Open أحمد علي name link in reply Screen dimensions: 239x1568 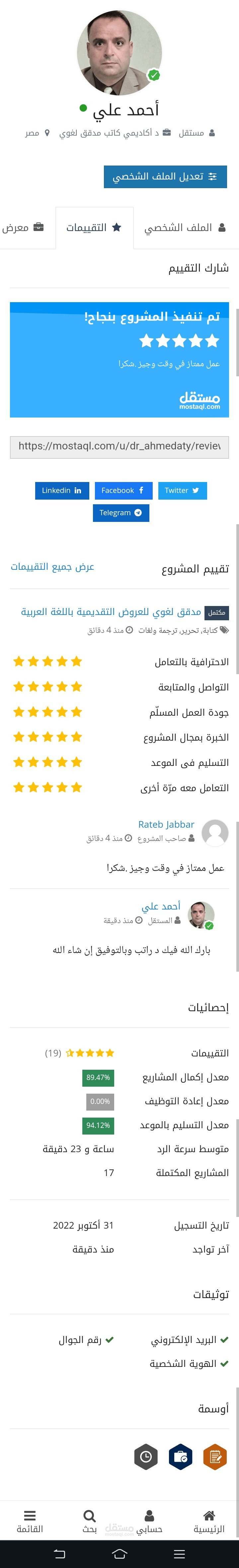[161, 906]
